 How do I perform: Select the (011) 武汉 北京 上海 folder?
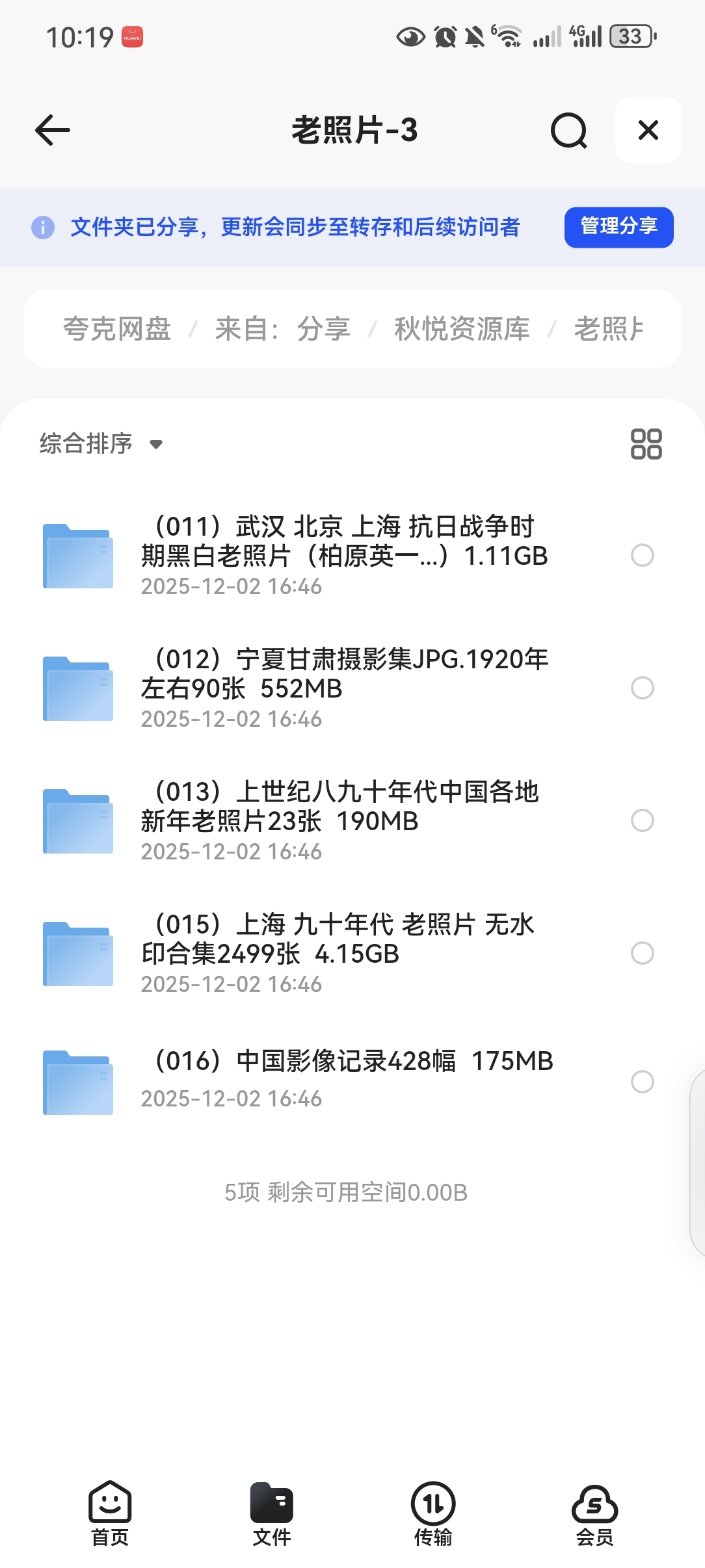click(x=642, y=555)
